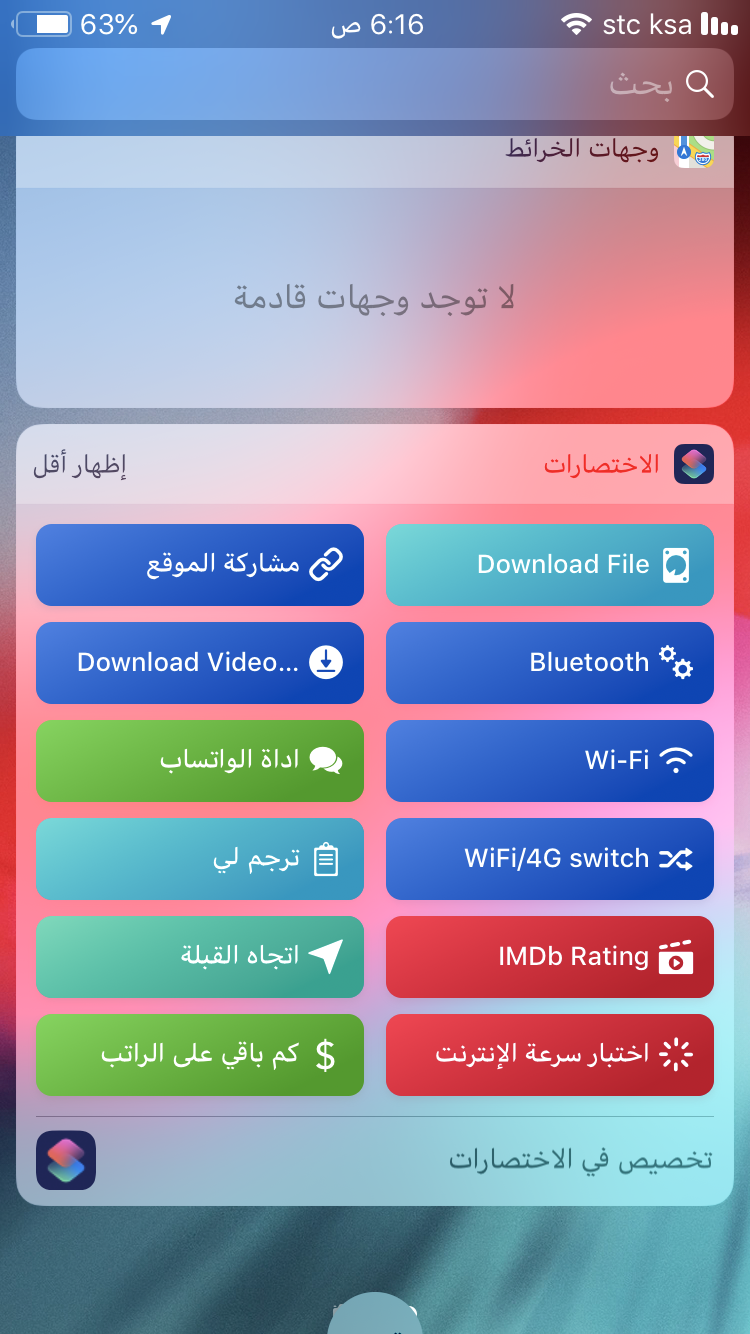The image size is (750, 1334).
Task: Start the Download Video shortcut
Action: tap(200, 663)
